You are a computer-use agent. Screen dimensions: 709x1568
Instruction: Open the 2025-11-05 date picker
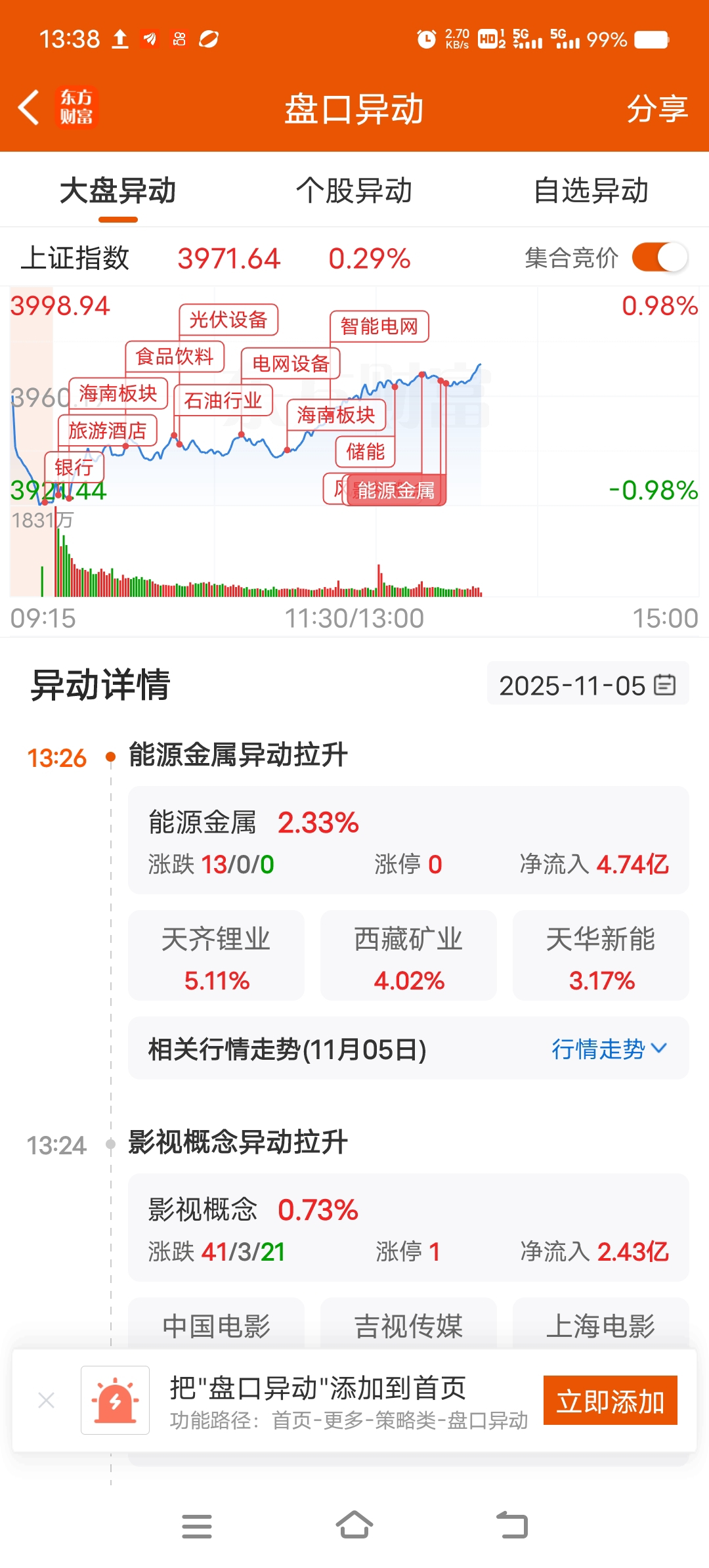pos(588,684)
